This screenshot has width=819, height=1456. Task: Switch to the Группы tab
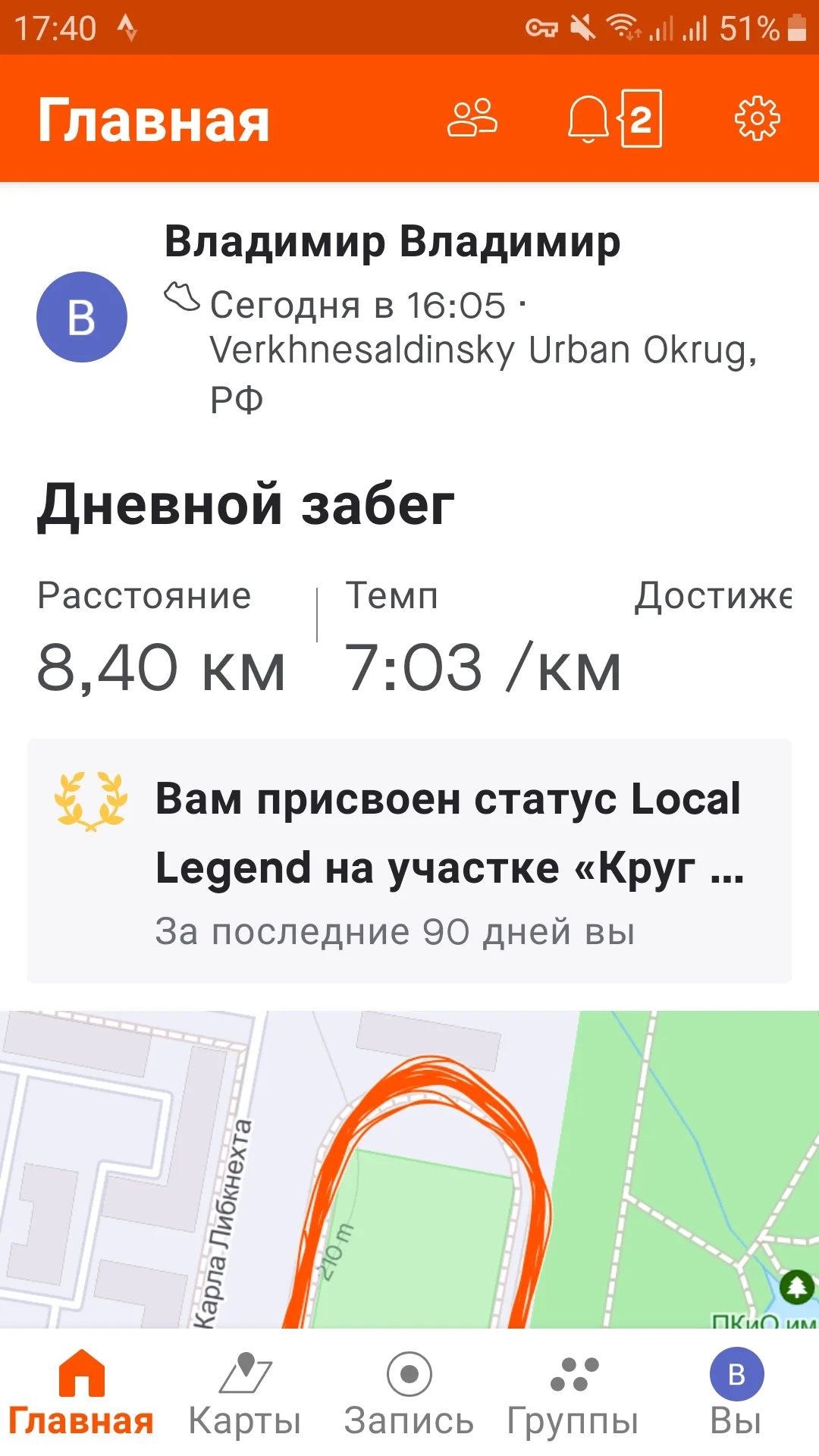click(573, 1394)
